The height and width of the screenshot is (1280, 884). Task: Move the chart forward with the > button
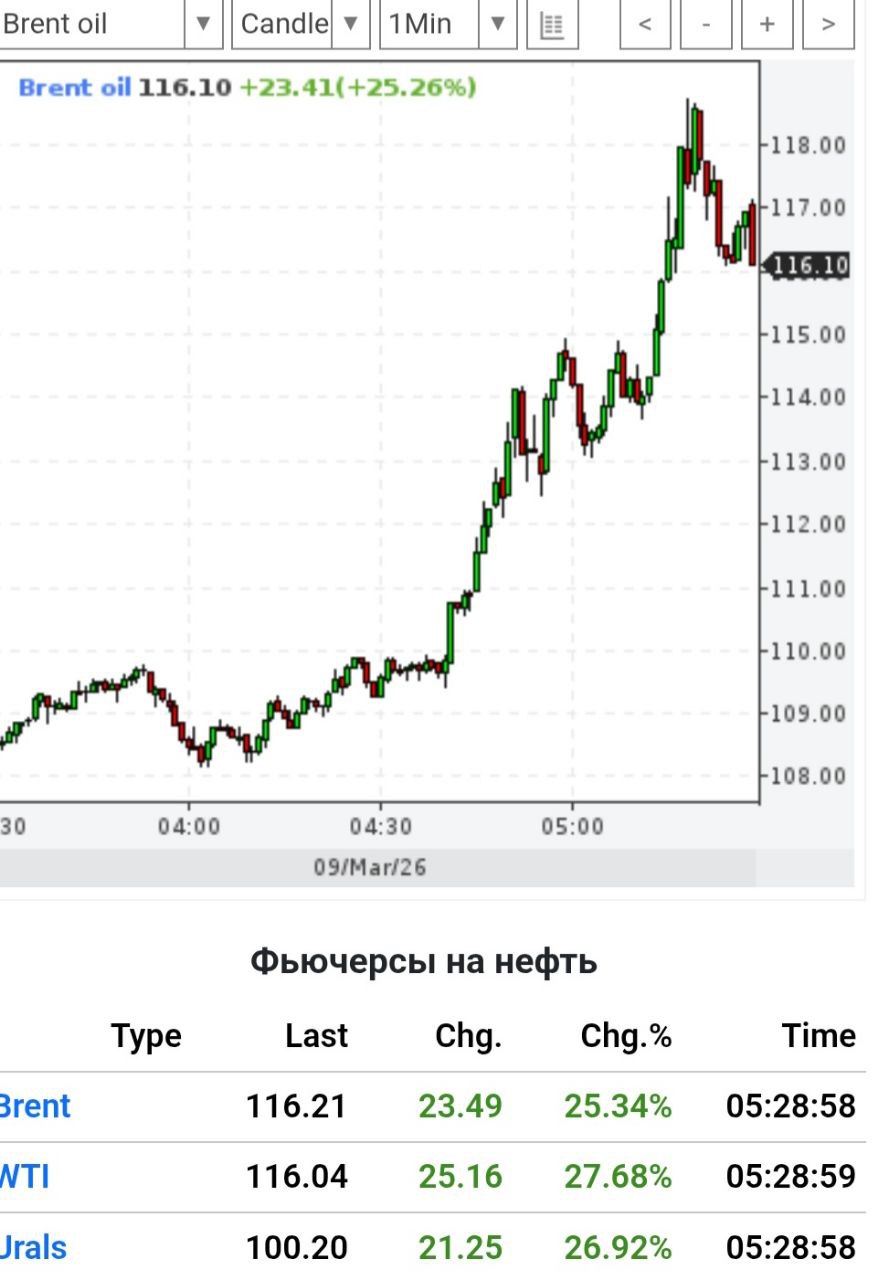[x=827, y=24]
